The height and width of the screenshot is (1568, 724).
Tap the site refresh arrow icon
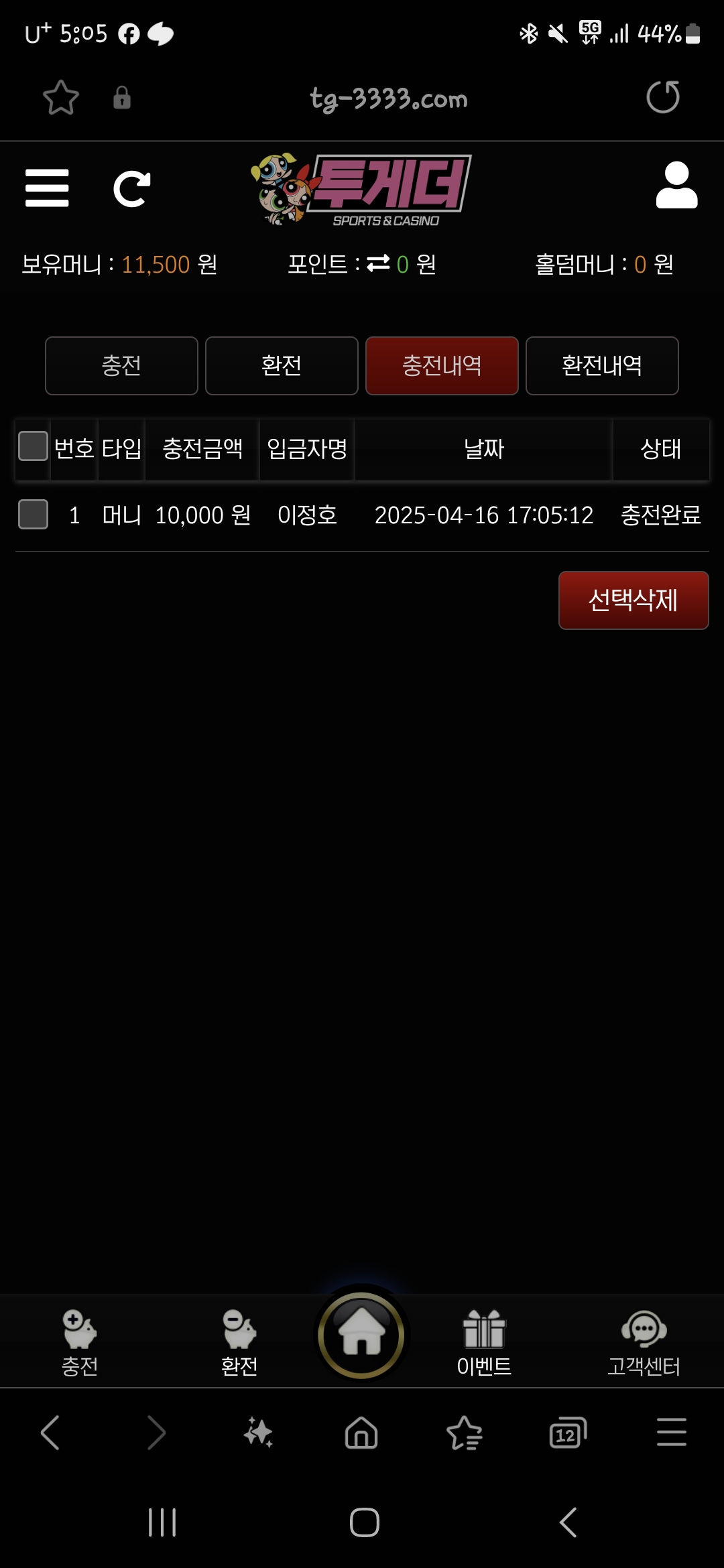coord(132,189)
